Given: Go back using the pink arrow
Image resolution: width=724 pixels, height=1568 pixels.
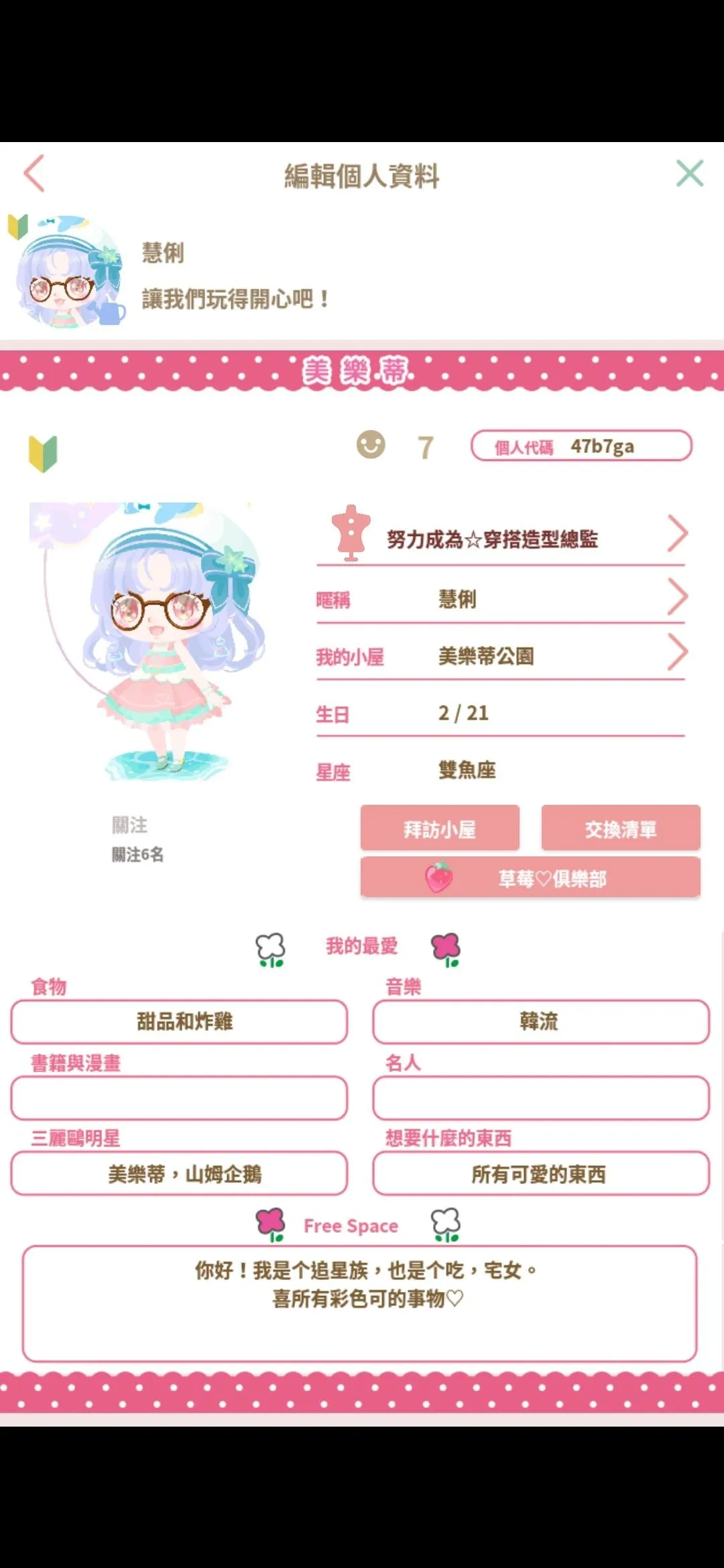Looking at the screenshot, I should click(x=34, y=174).
